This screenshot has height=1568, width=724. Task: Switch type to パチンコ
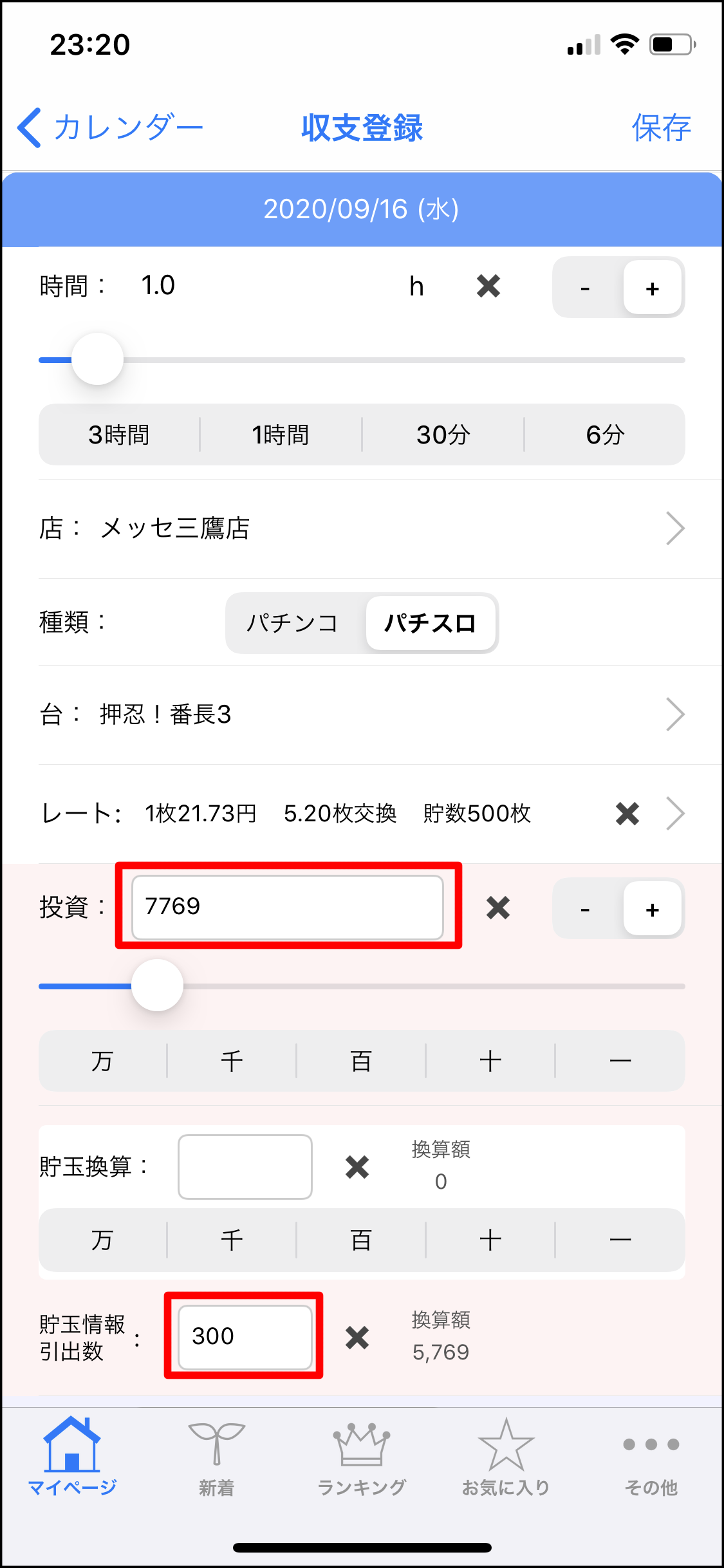coord(293,622)
